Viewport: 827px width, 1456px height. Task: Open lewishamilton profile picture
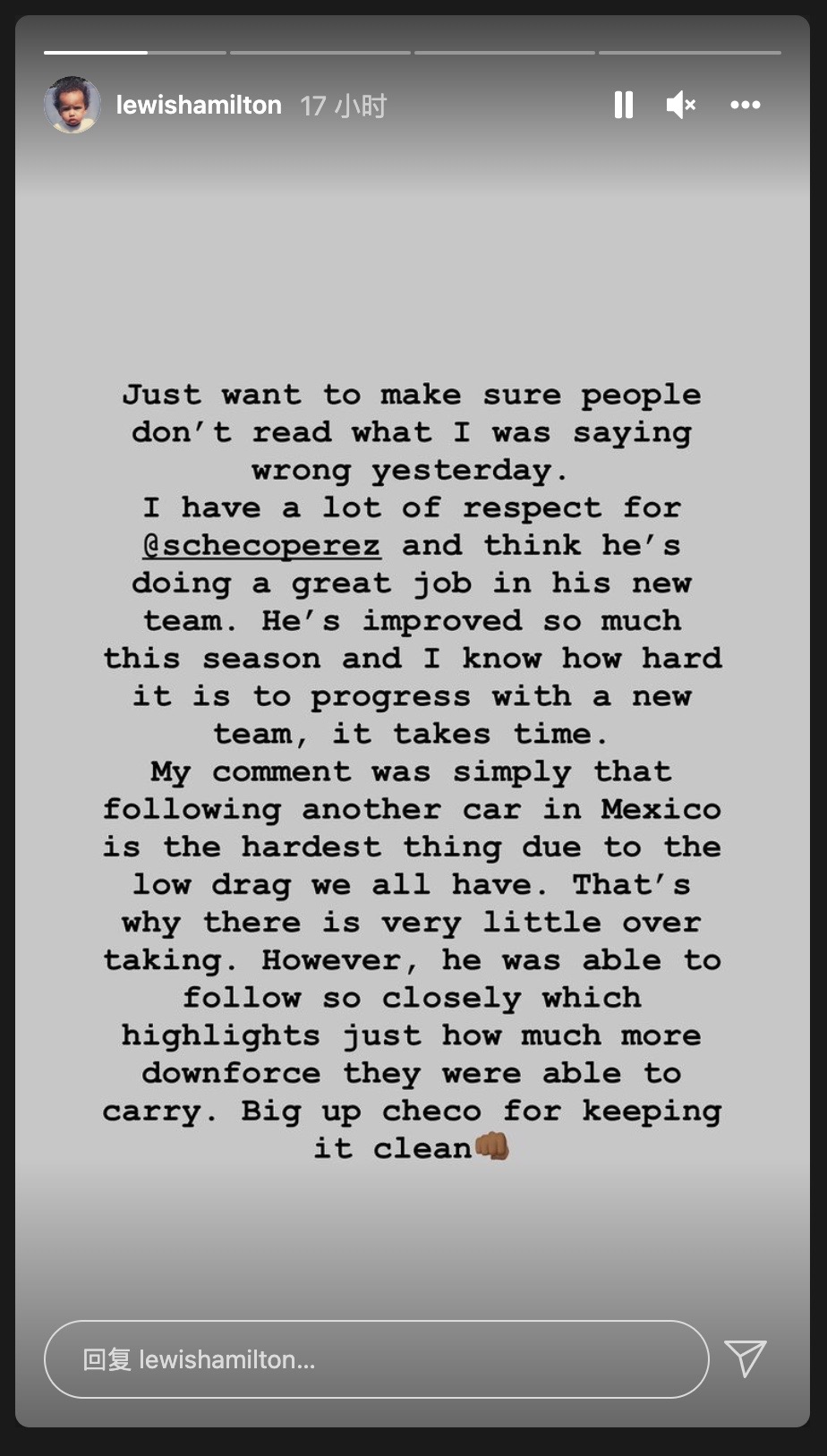click(x=72, y=105)
